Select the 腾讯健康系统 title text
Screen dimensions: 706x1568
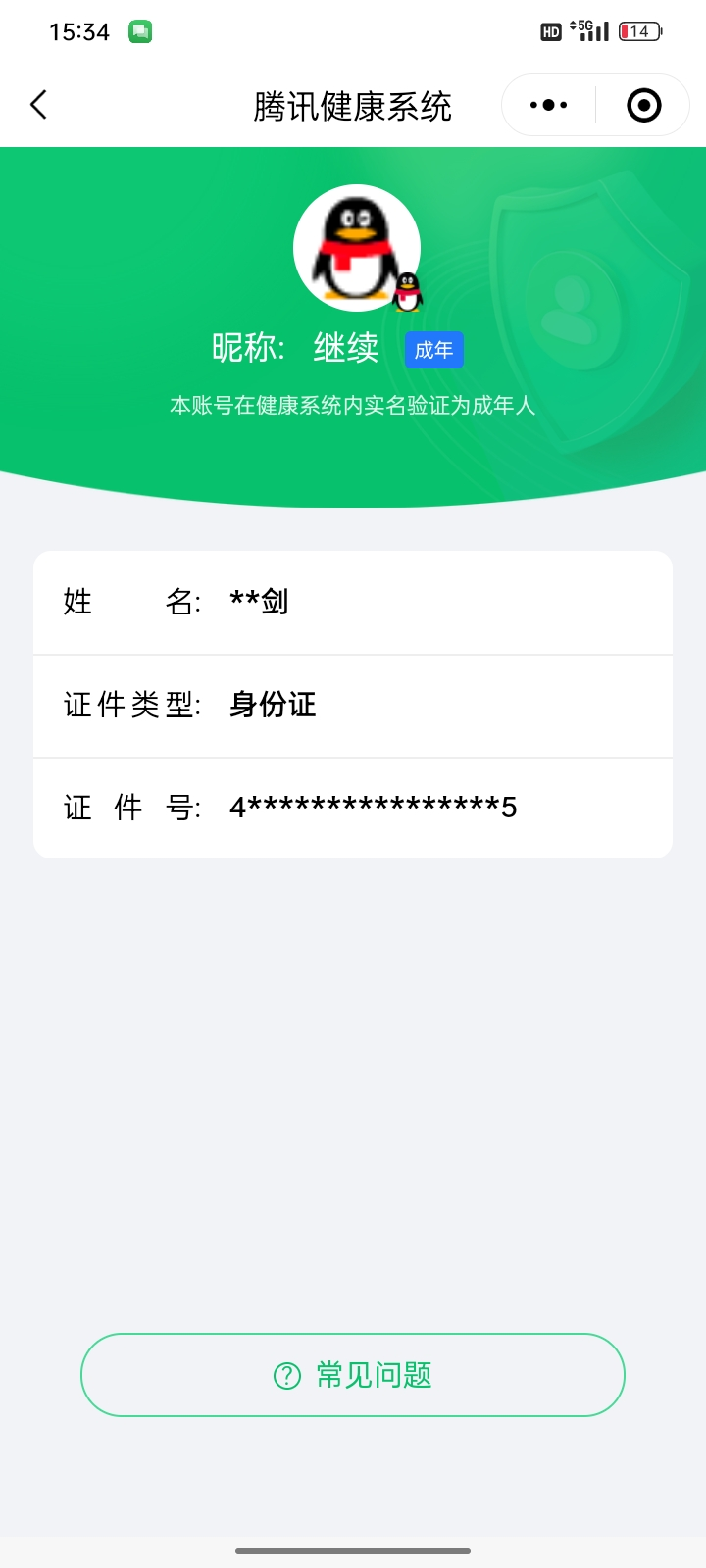click(x=353, y=104)
